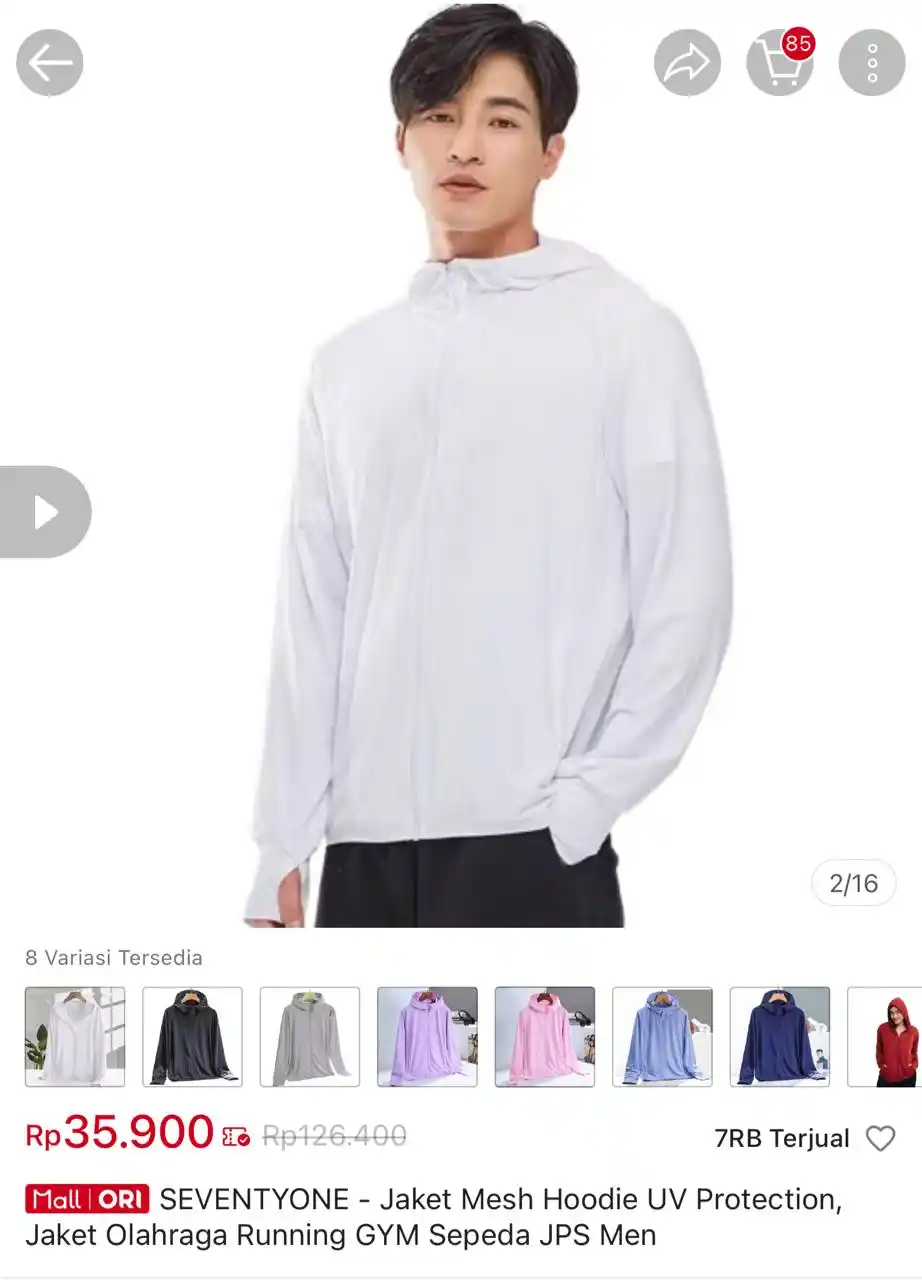Select the black jacket variation
The image size is (922, 1280).
192,1036
